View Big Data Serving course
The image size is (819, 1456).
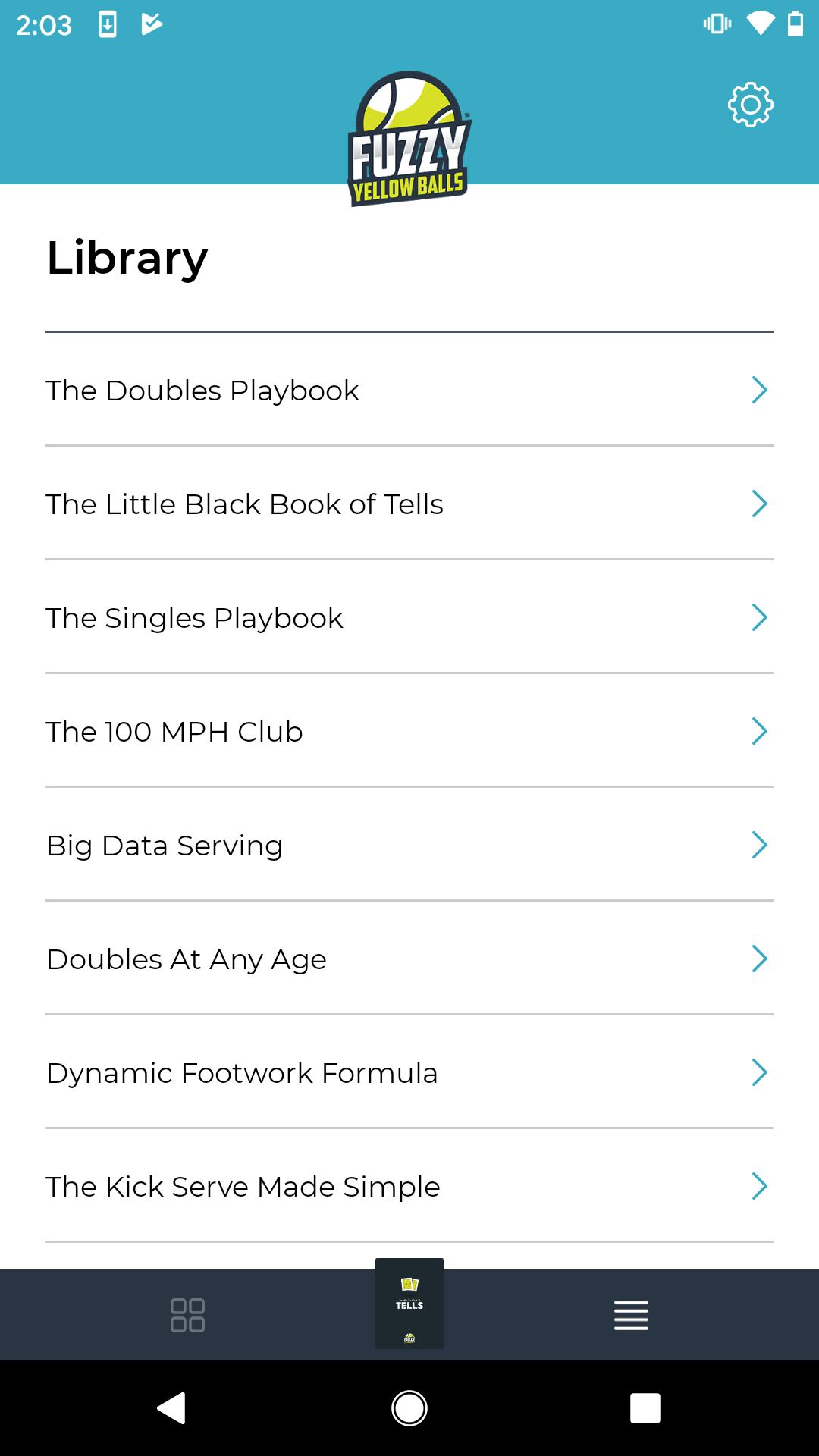coord(409,845)
